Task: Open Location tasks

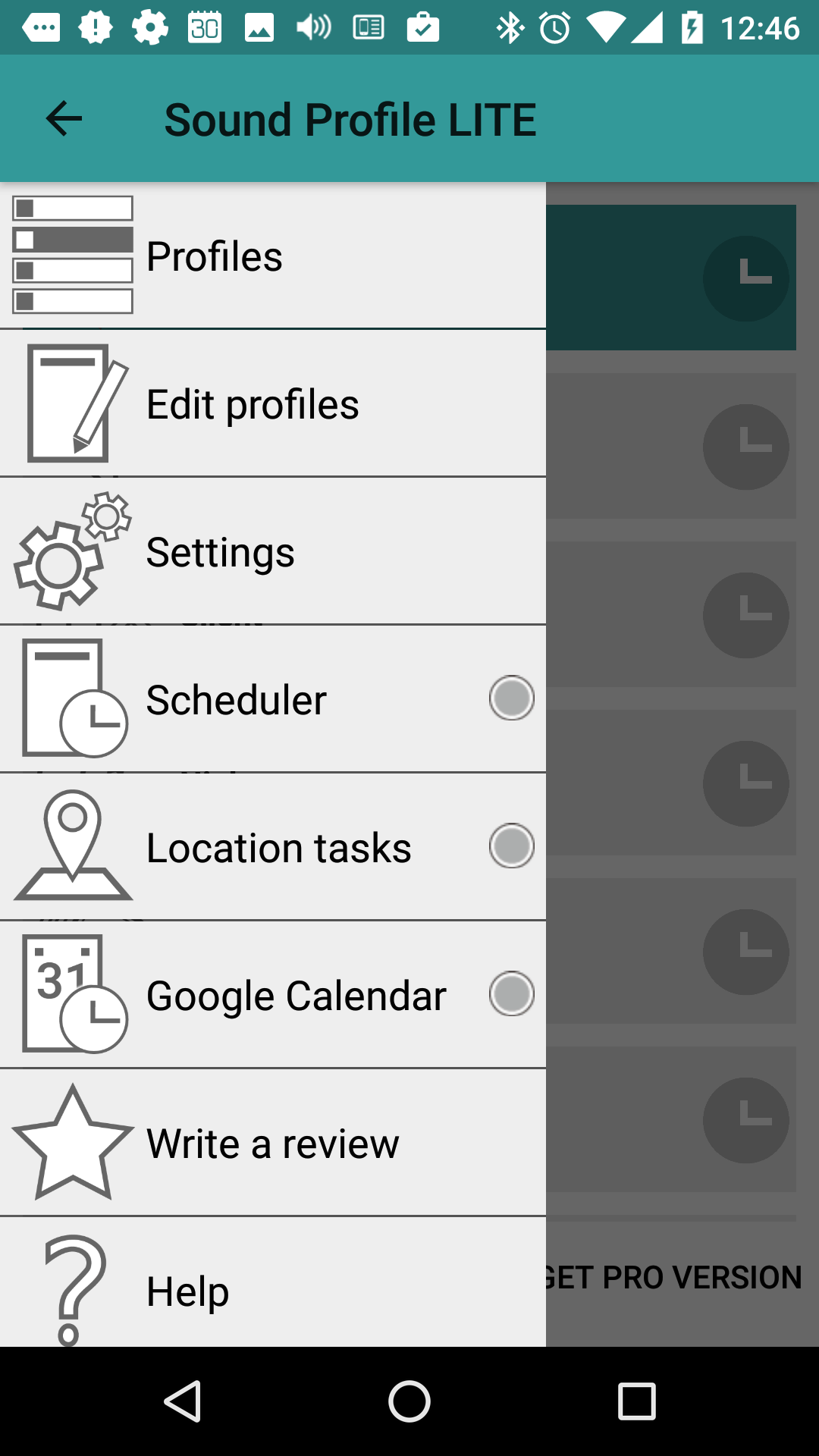Action: pyautogui.click(x=273, y=848)
